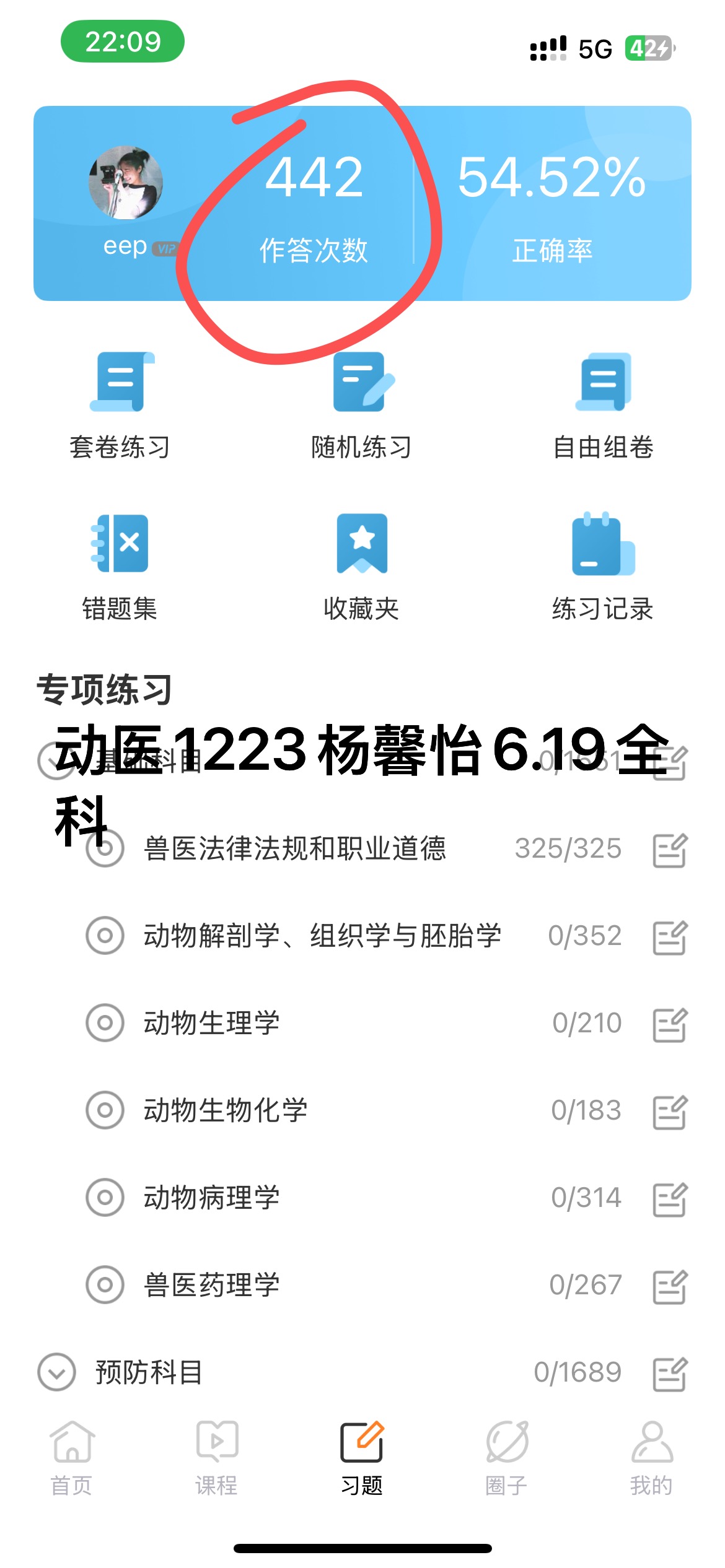Viewport: 725px width, 1568px height.
Task: Expand the 预防科目 section
Action: pyautogui.click(x=57, y=1372)
